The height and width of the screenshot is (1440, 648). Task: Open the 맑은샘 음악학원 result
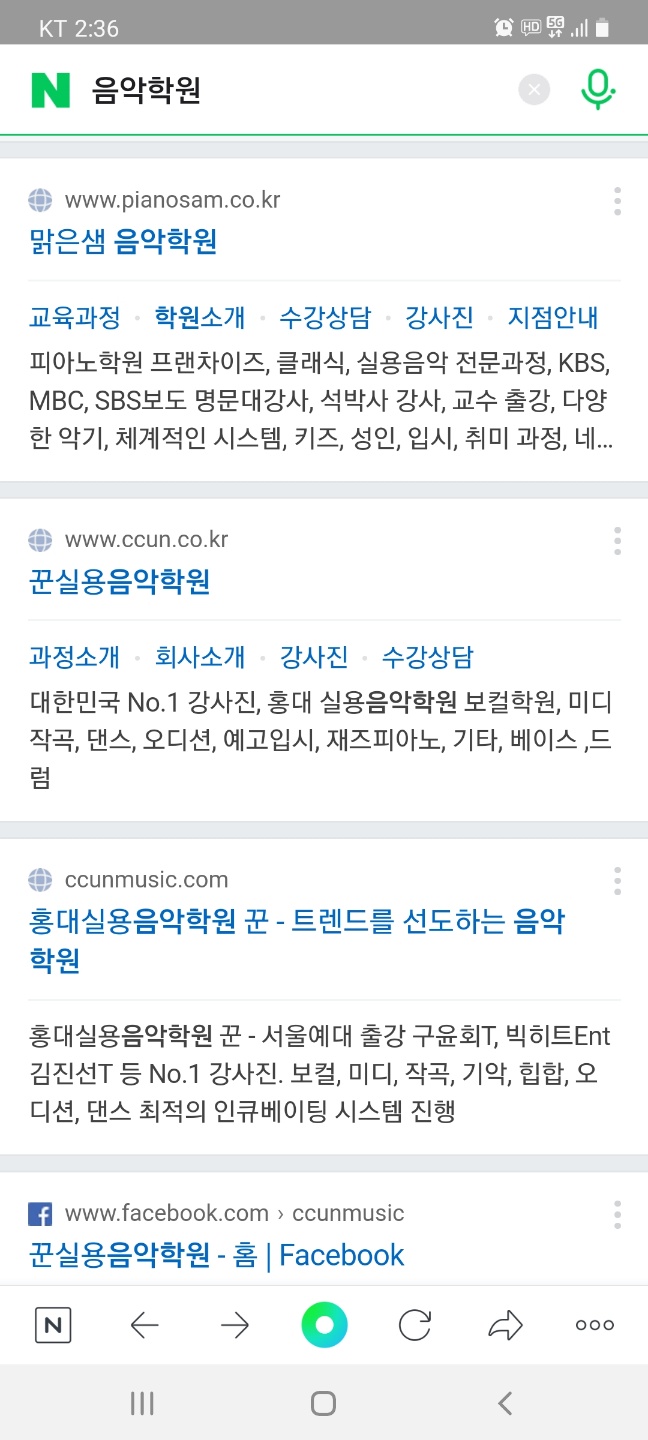point(124,242)
